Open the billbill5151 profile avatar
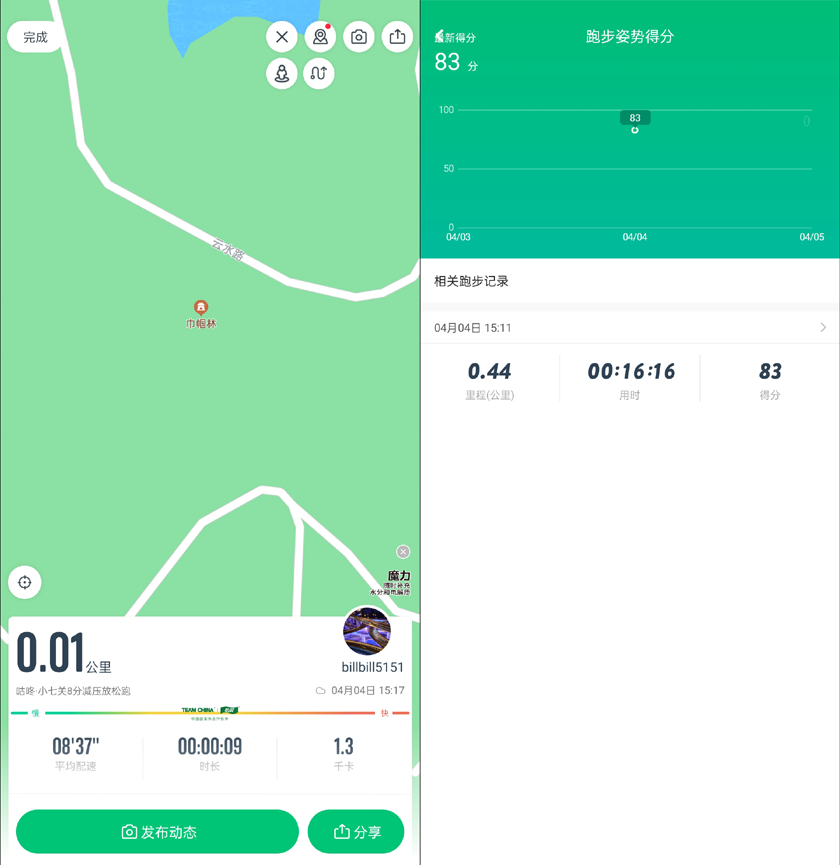 click(367, 631)
